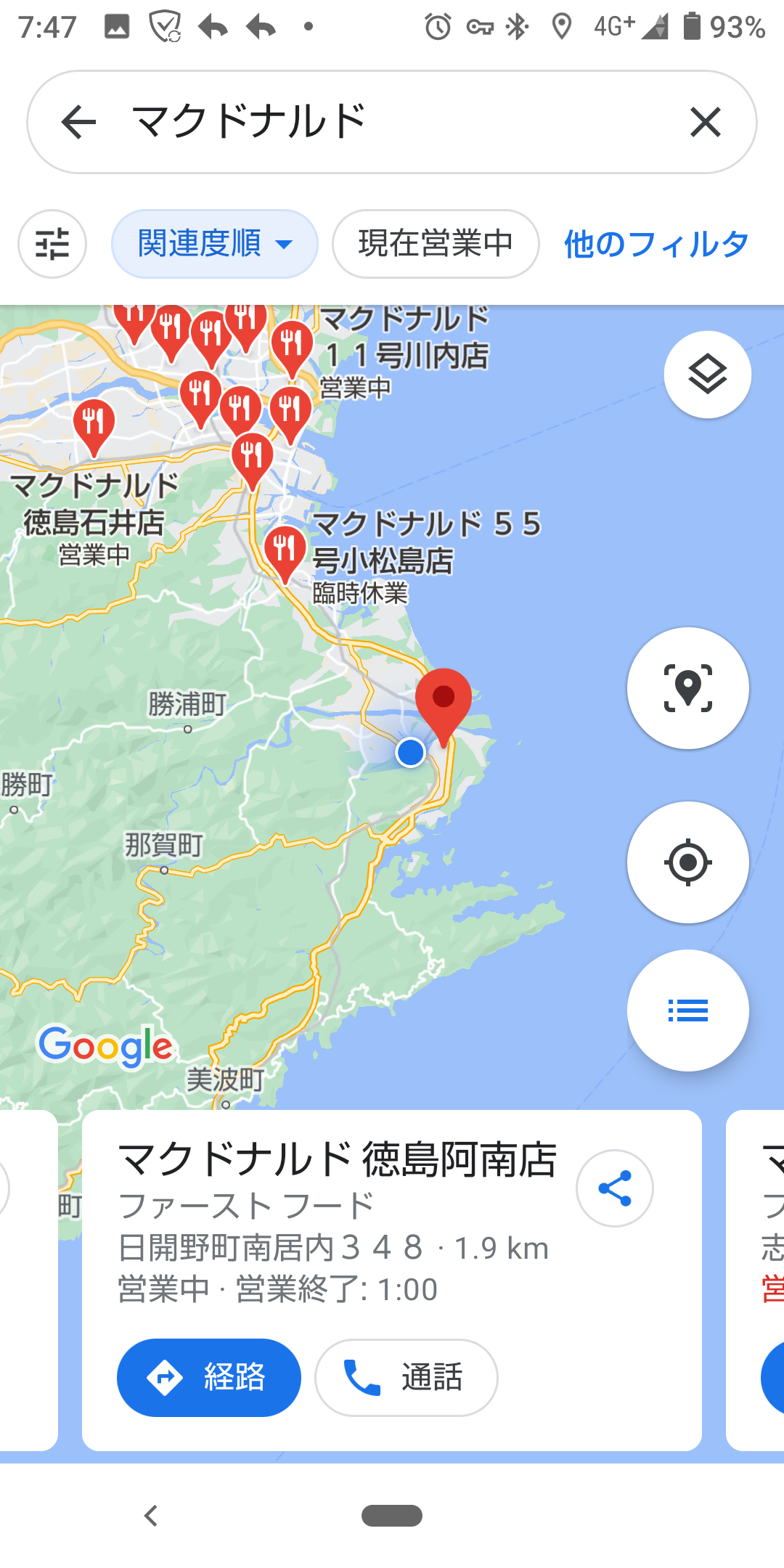Share マクドナルド 徳島阿南店

(614, 1188)
